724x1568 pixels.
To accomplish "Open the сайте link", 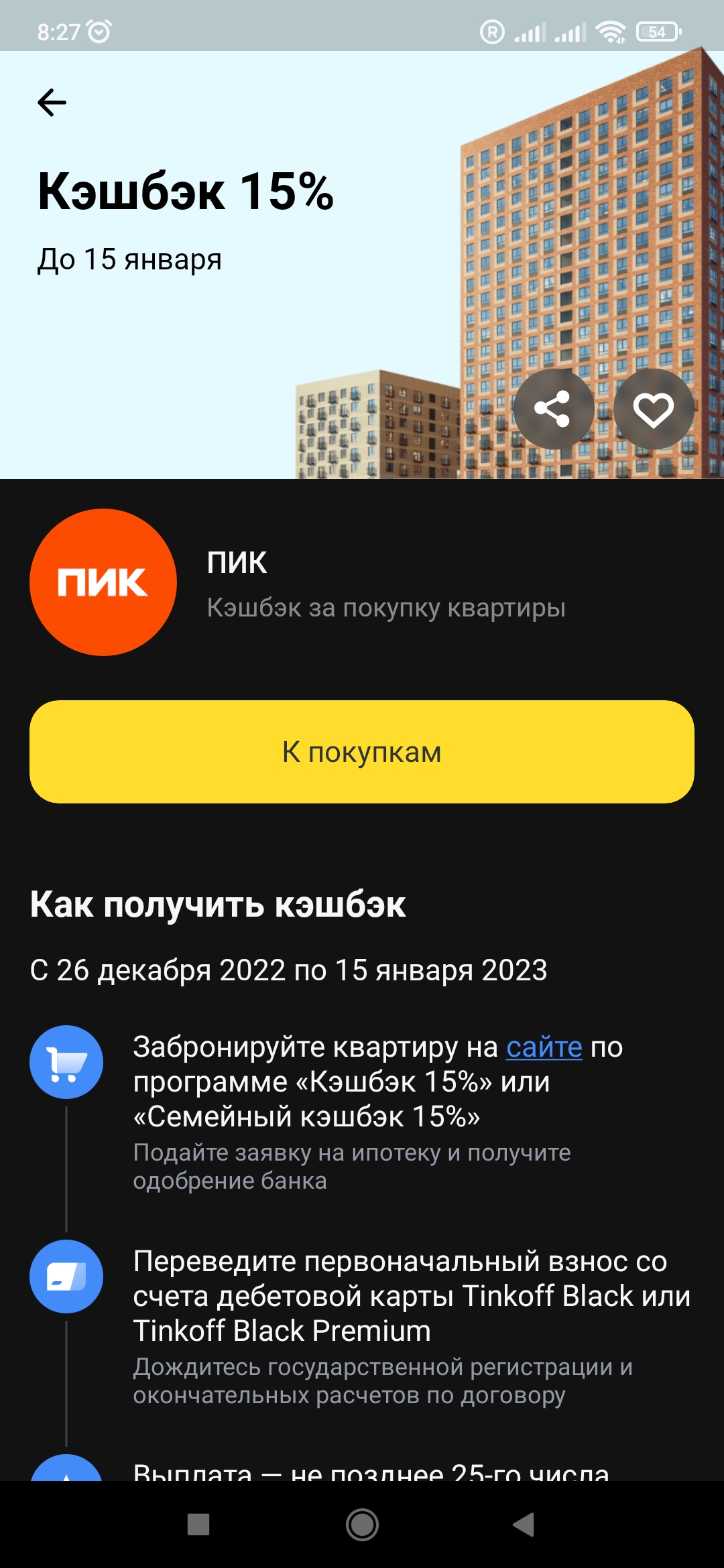I will coord(544,1047).
